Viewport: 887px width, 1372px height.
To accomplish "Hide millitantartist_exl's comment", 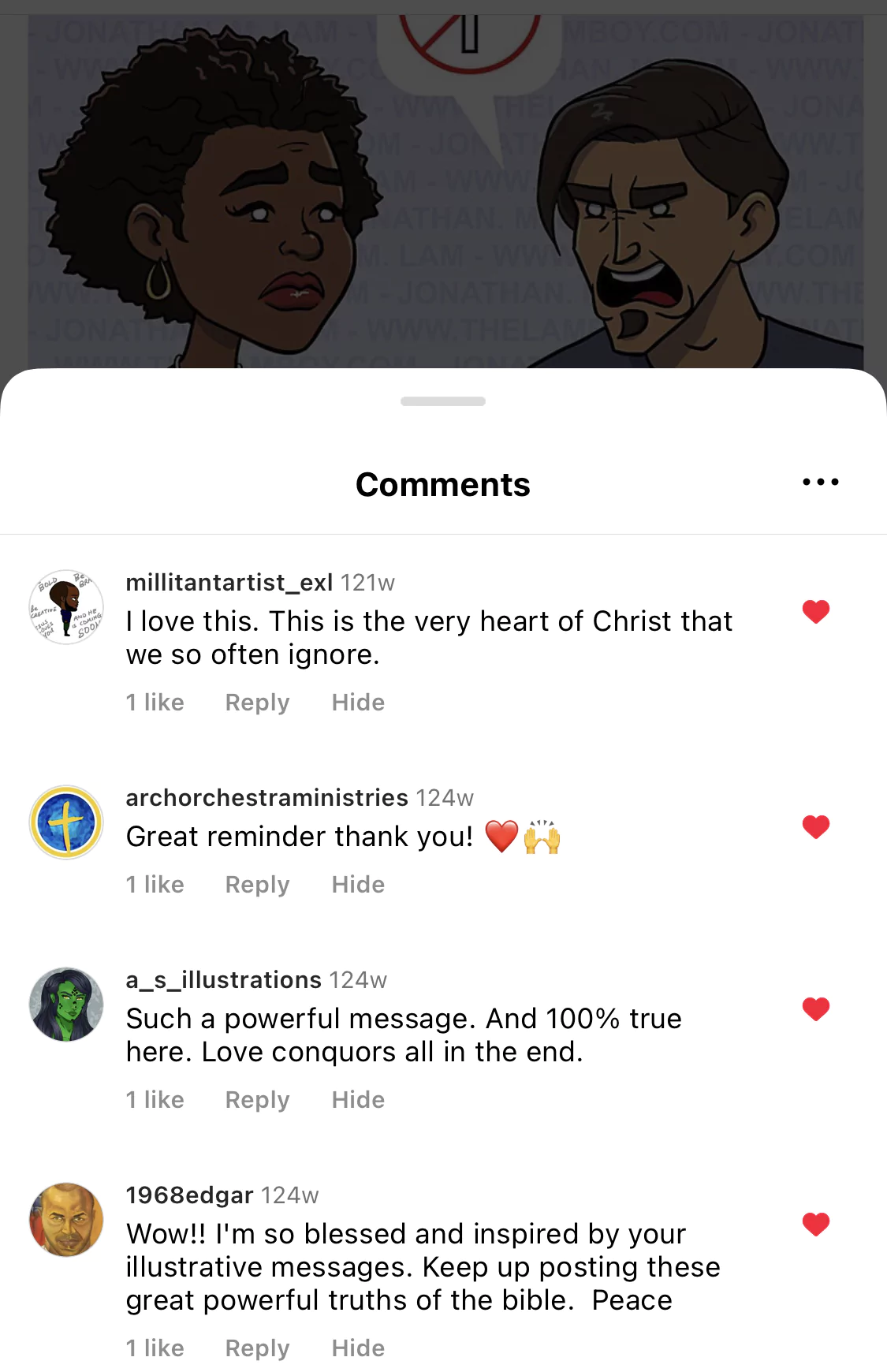I will coord(358,703).
